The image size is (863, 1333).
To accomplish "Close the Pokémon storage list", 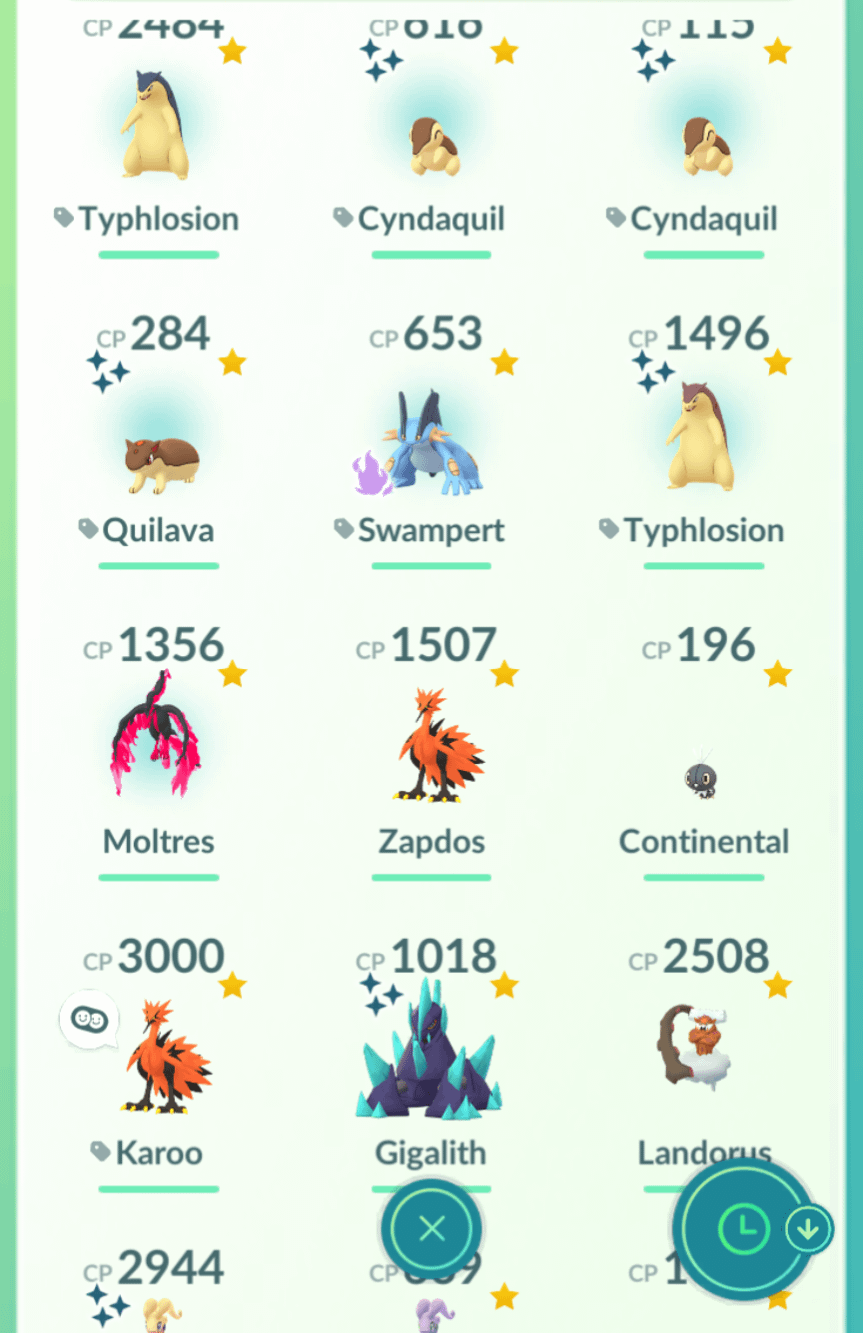I will 431,1229.
